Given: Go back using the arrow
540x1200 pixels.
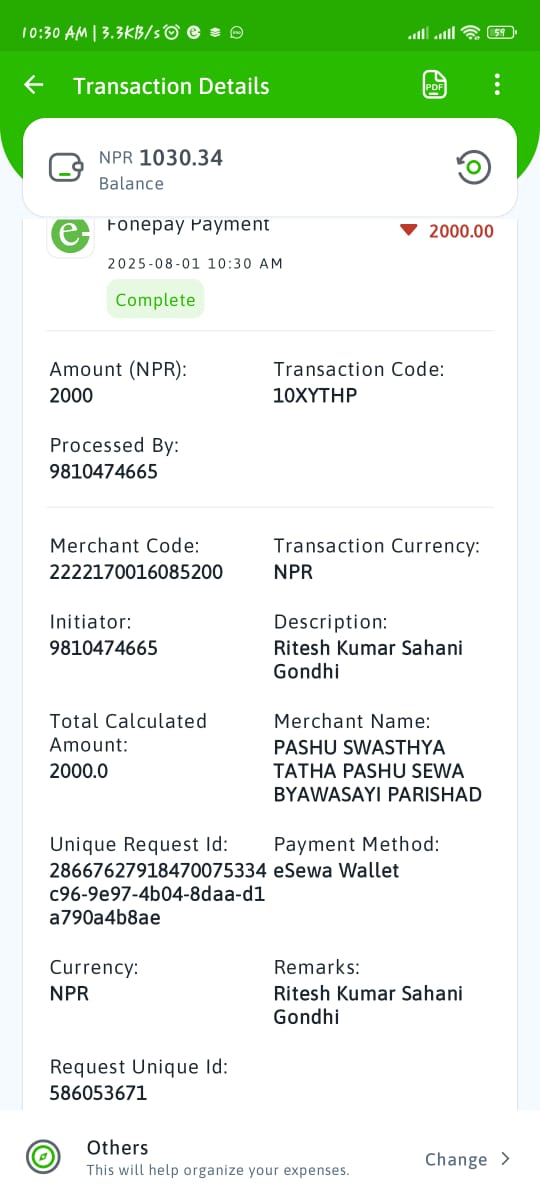Looking at the screenshot, I should 34,85.
